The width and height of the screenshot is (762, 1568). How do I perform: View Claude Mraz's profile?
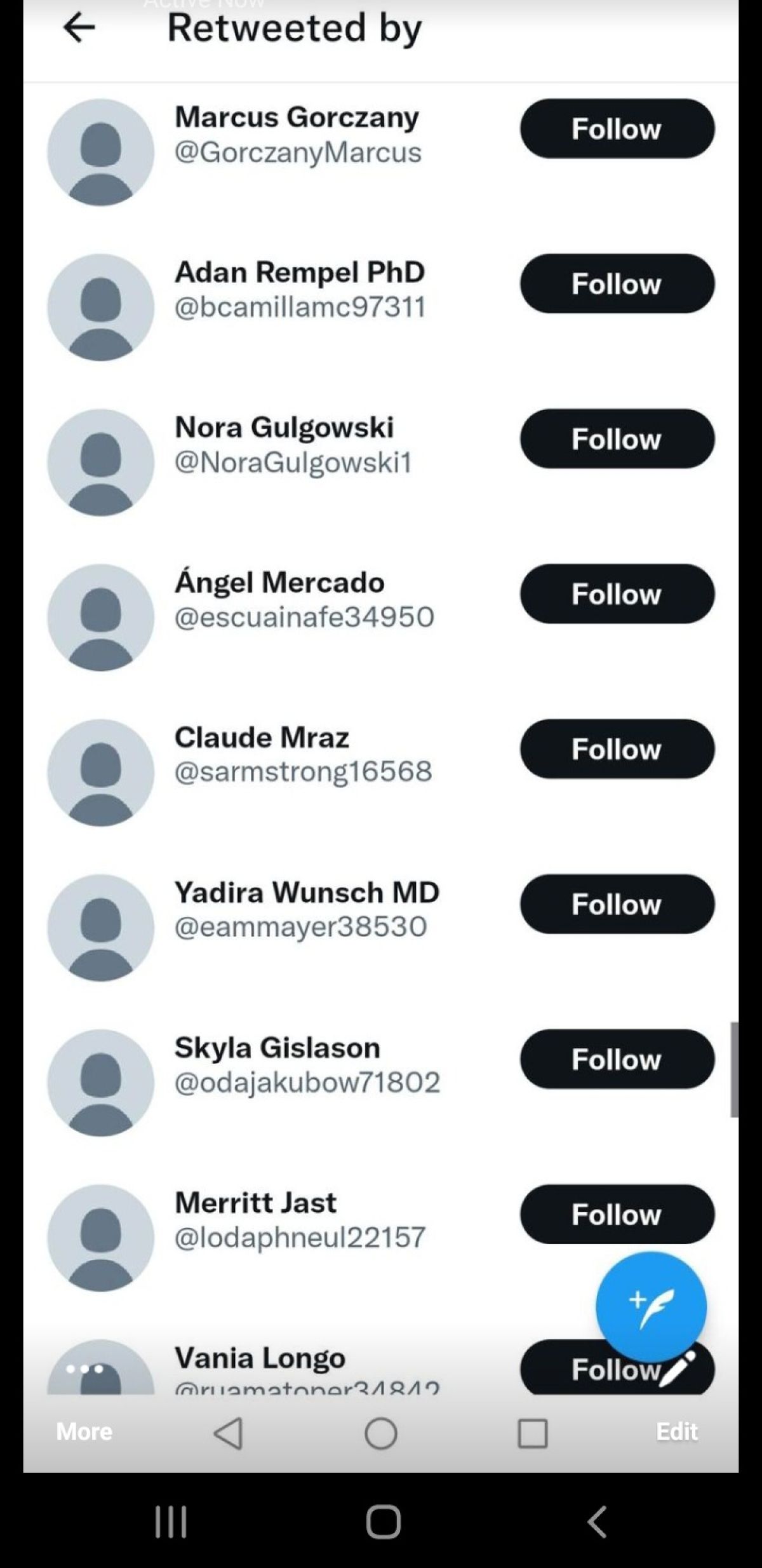coord(261,738)
